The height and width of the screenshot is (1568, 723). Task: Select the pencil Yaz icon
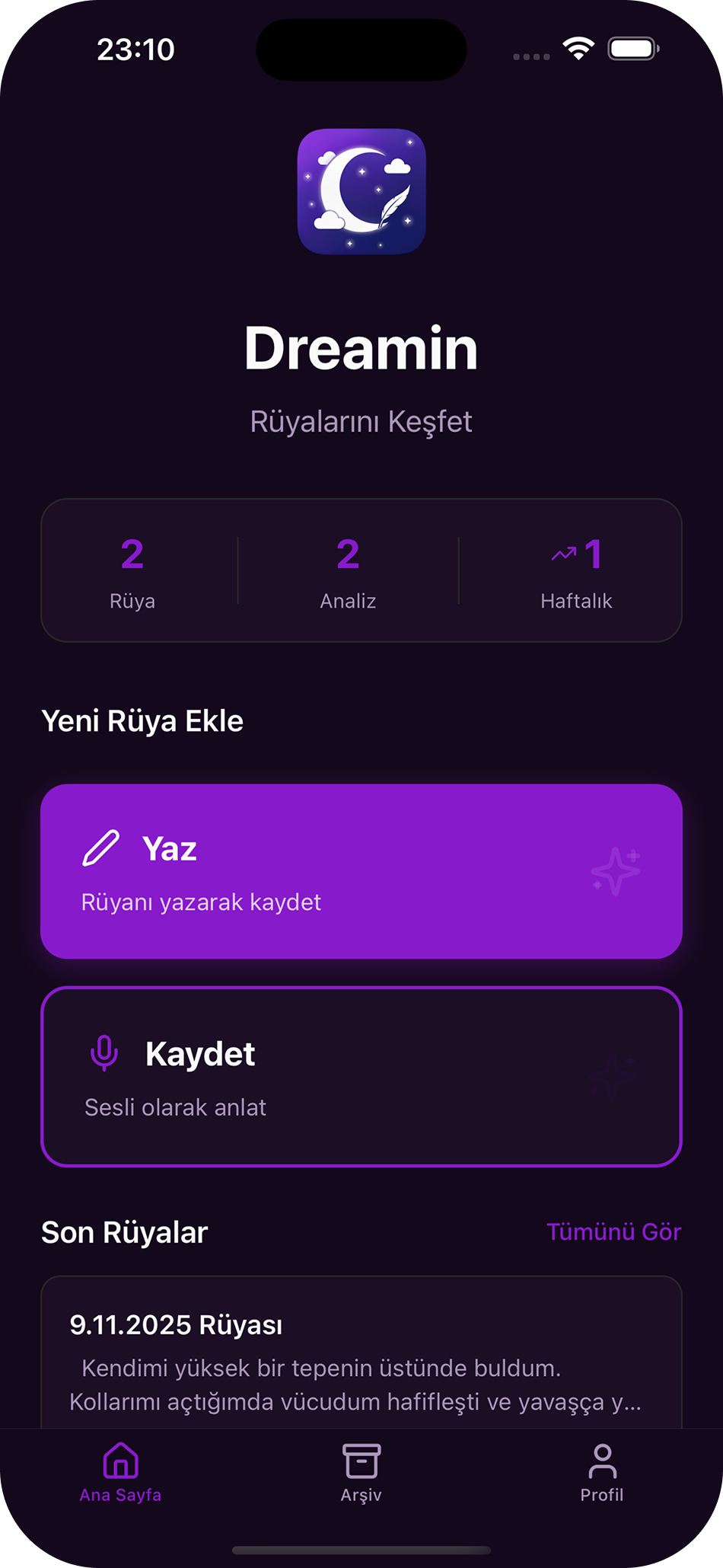coord(100,848)
